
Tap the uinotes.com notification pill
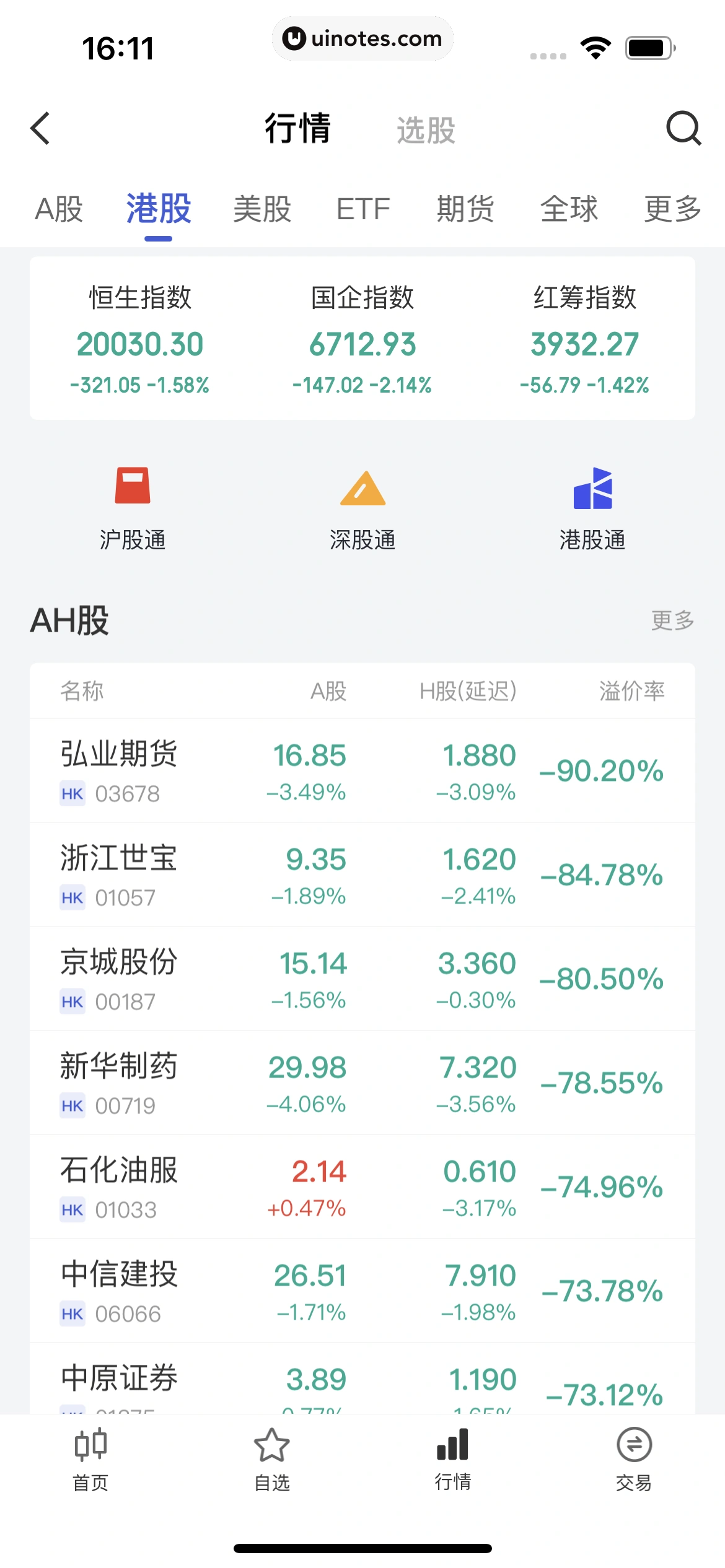(x=362, y=38)
